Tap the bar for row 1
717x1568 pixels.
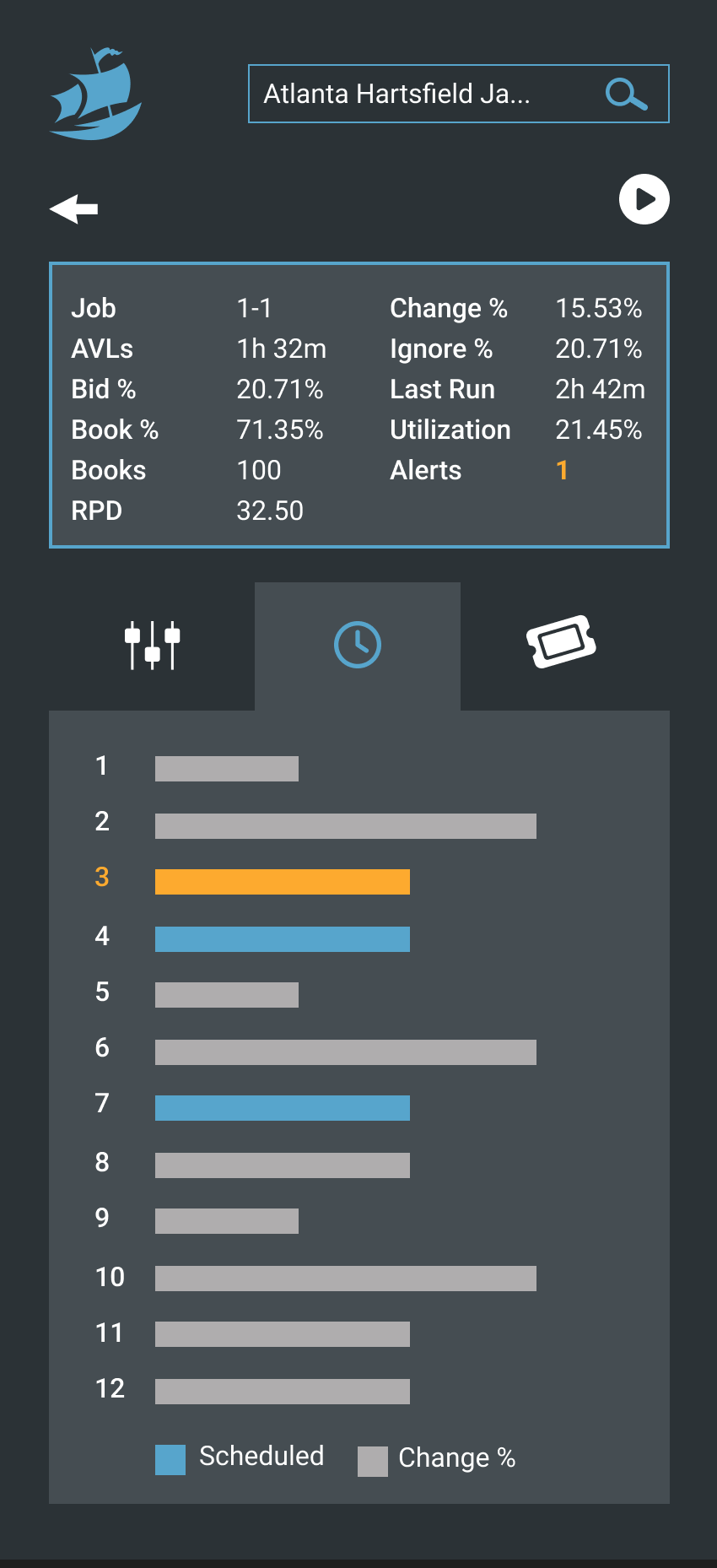(227, 769)
